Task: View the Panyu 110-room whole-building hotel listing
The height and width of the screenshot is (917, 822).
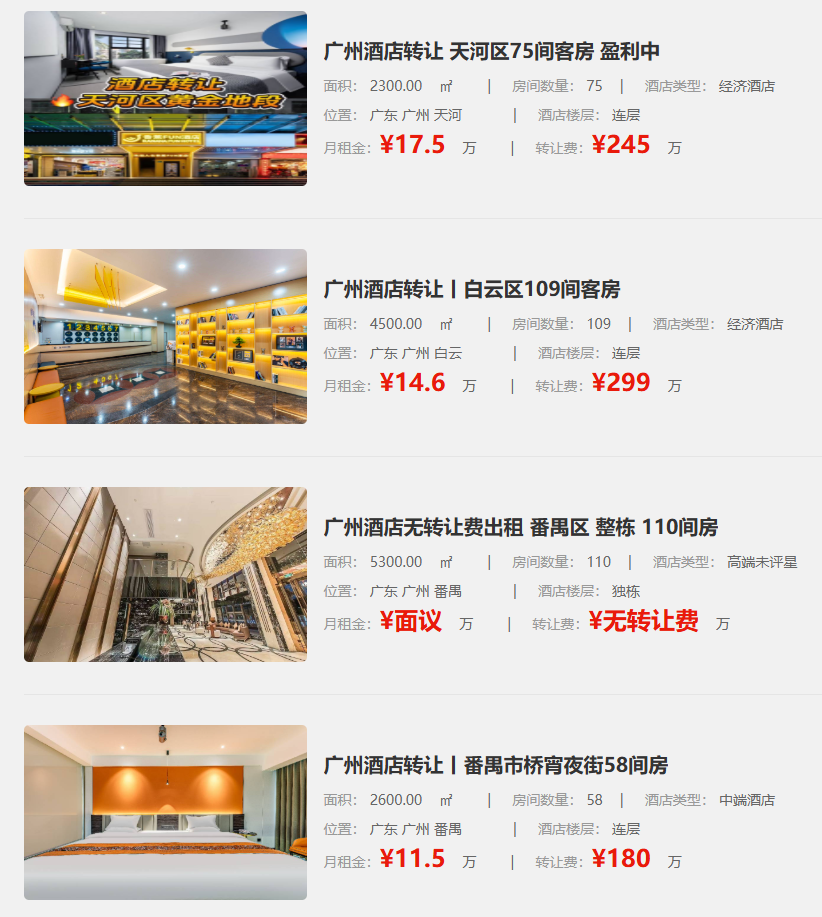Action: 520,527
